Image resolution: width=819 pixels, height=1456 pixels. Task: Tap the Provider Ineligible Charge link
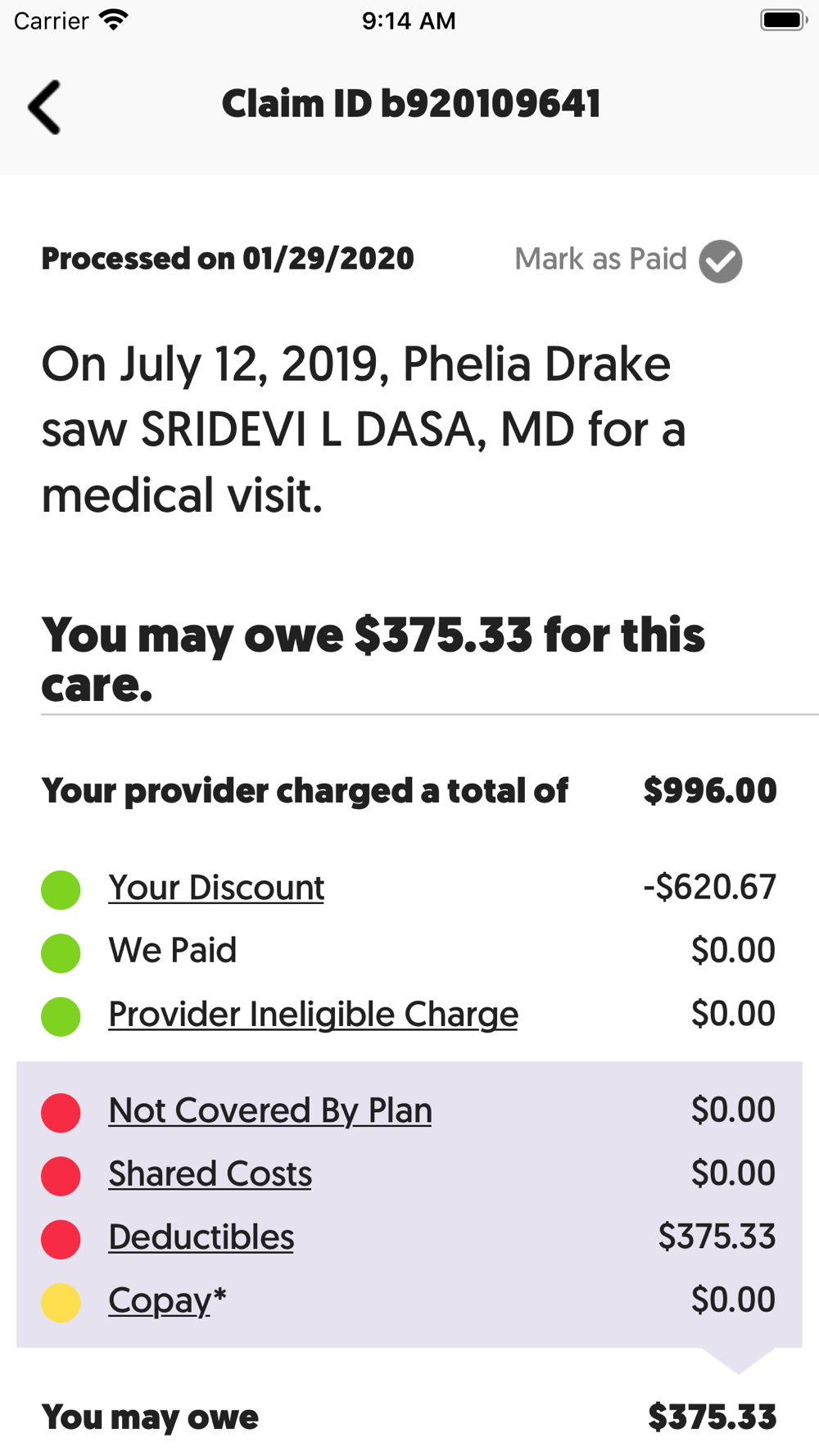pos(313,1015)
